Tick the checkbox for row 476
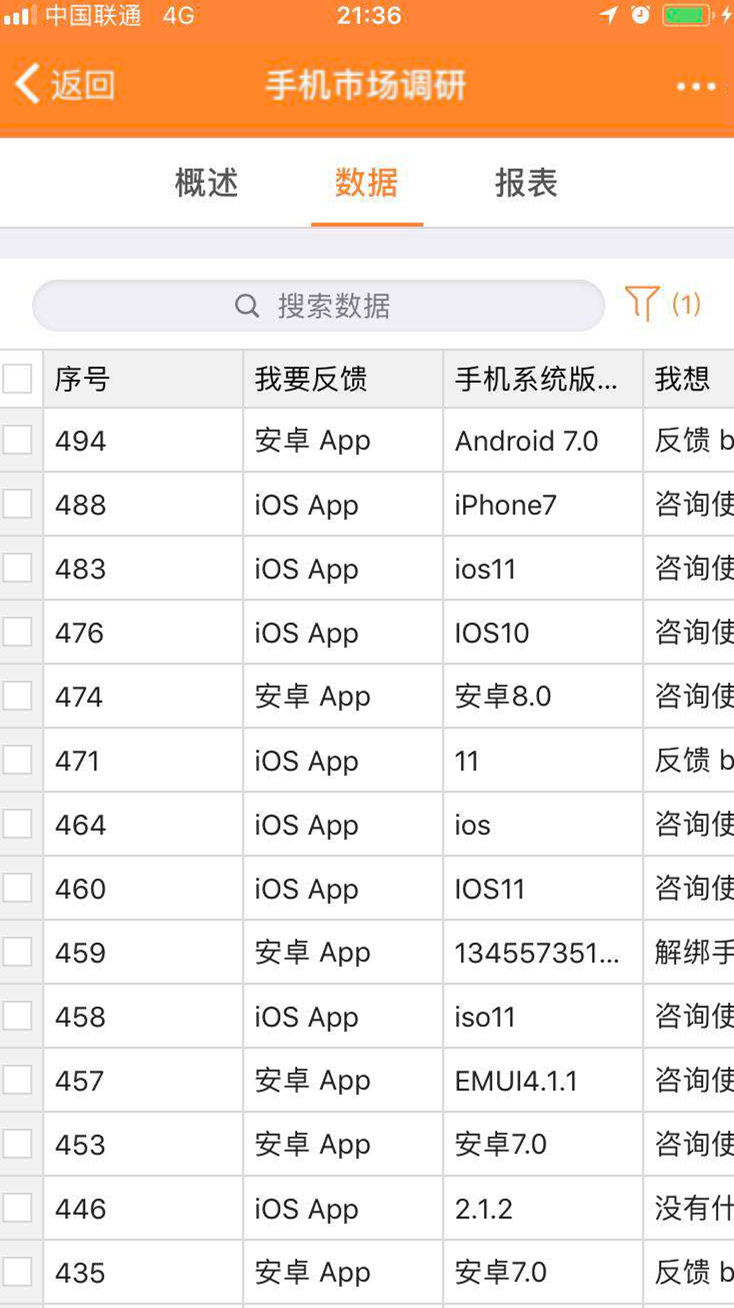 pyautogui.click(x=17, y=632)
